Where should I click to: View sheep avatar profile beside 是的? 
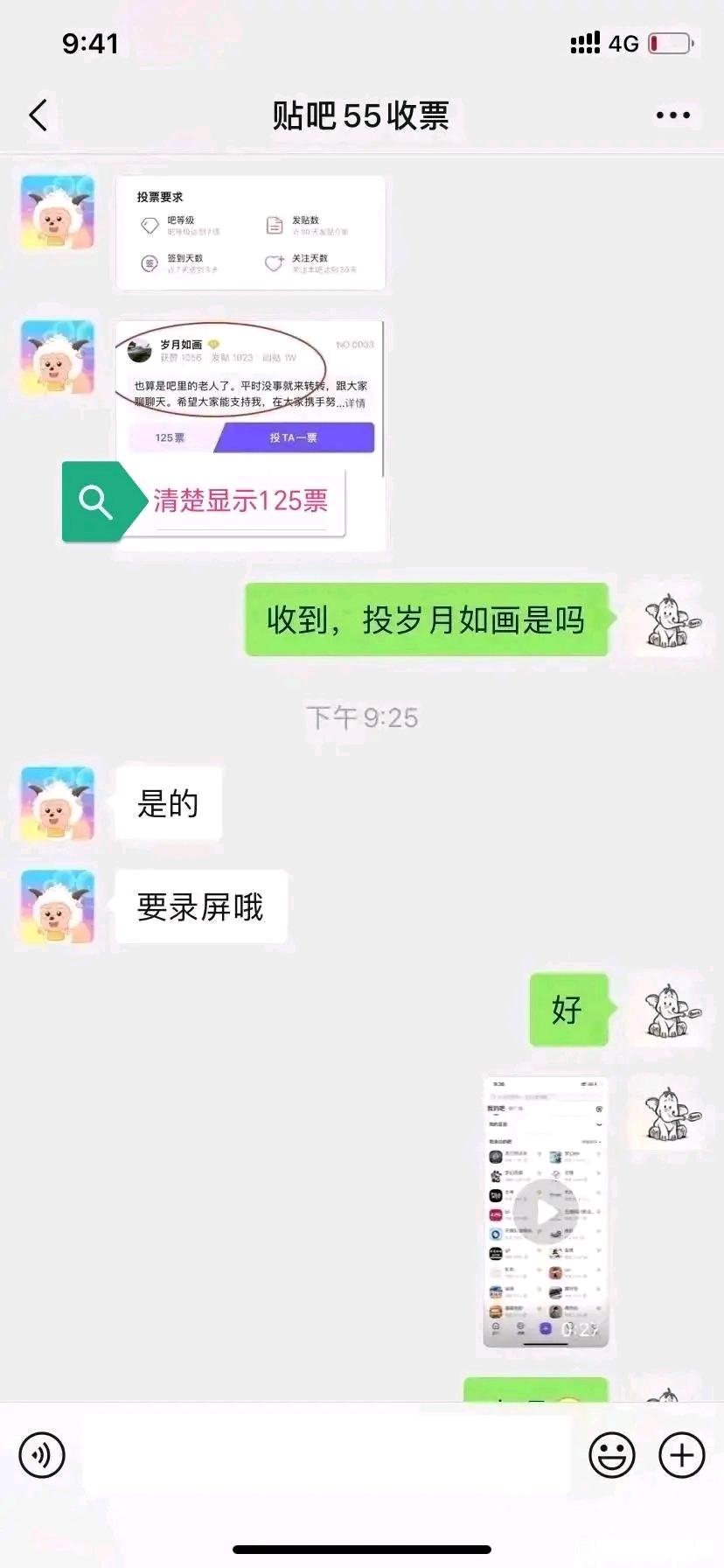tap(58, 804)
